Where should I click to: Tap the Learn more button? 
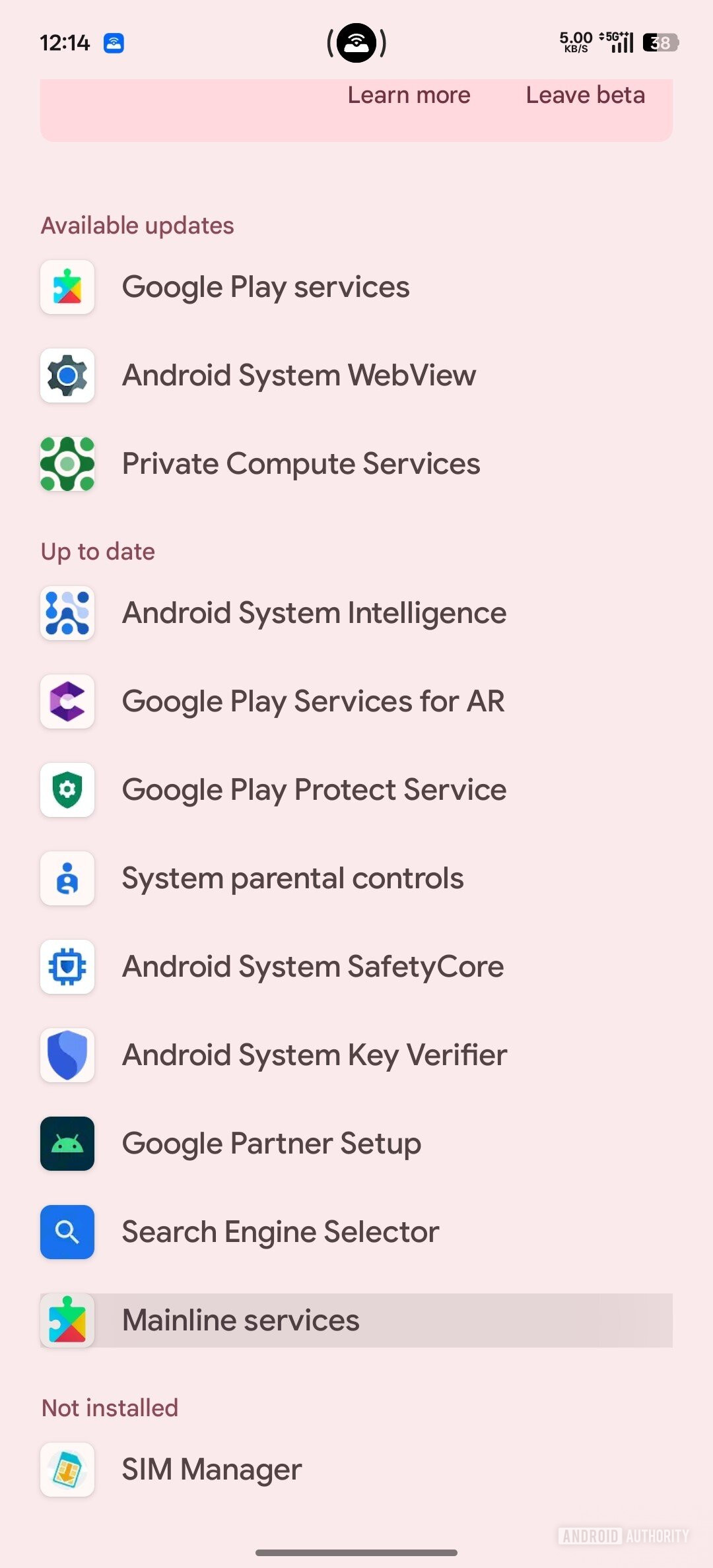tap(409, 96)
